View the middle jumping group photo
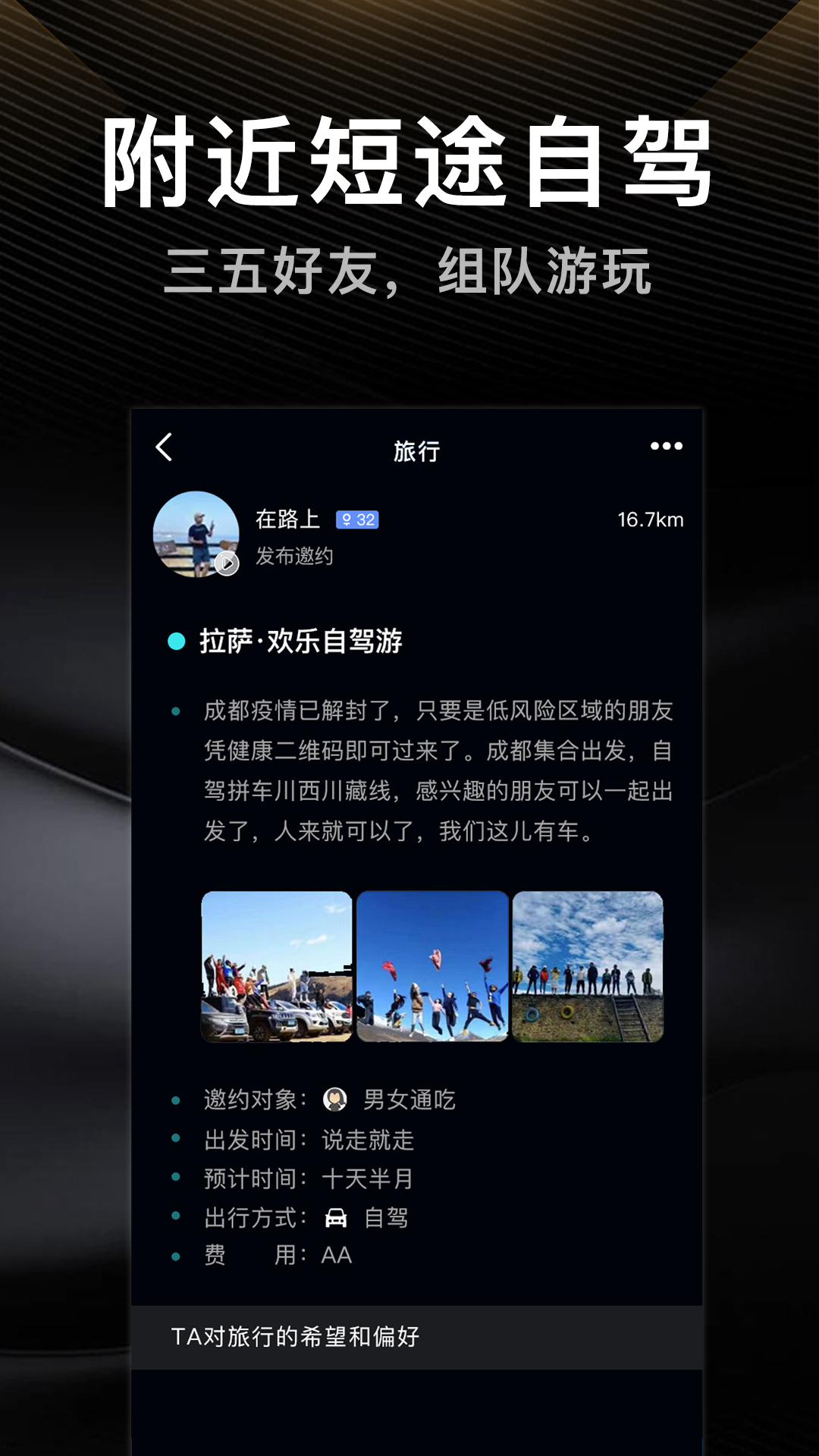 (x=432, y=965)
